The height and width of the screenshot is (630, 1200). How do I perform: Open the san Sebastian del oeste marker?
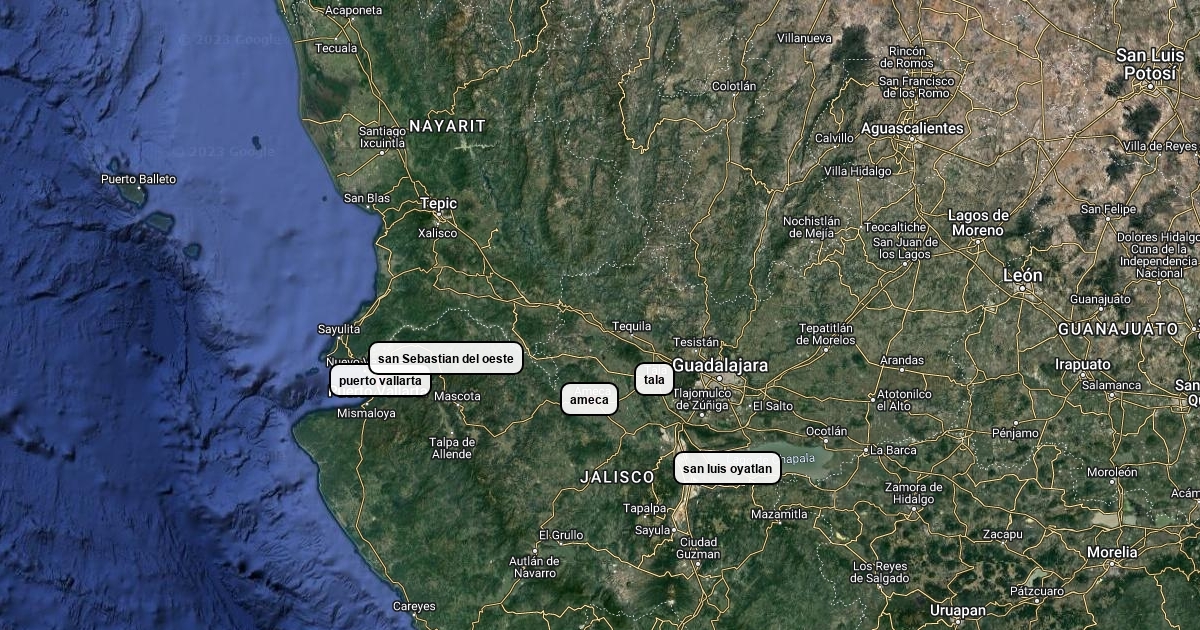pyautogui.click(x=445, y=358)
